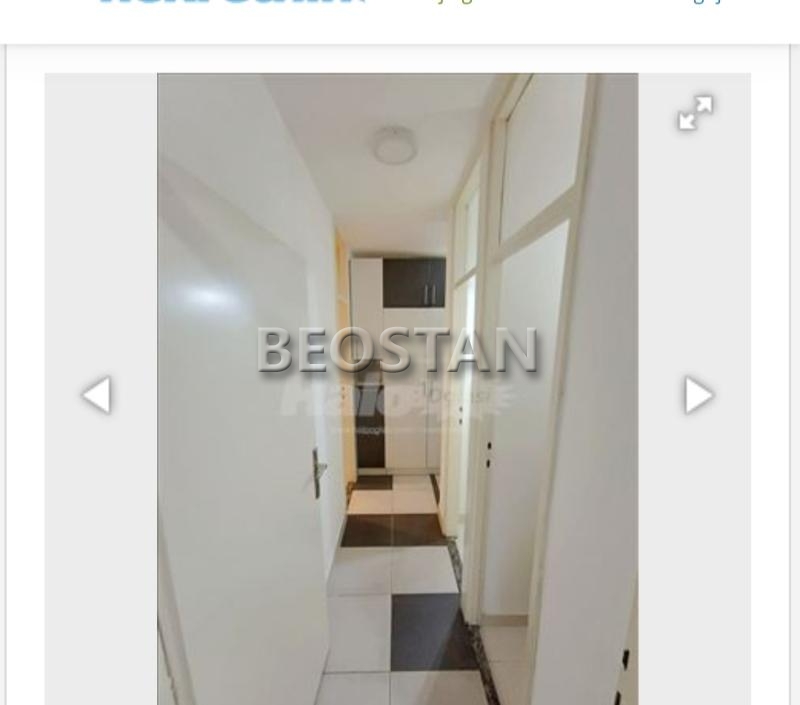Show the next gallery photo

tap(698, 395)
